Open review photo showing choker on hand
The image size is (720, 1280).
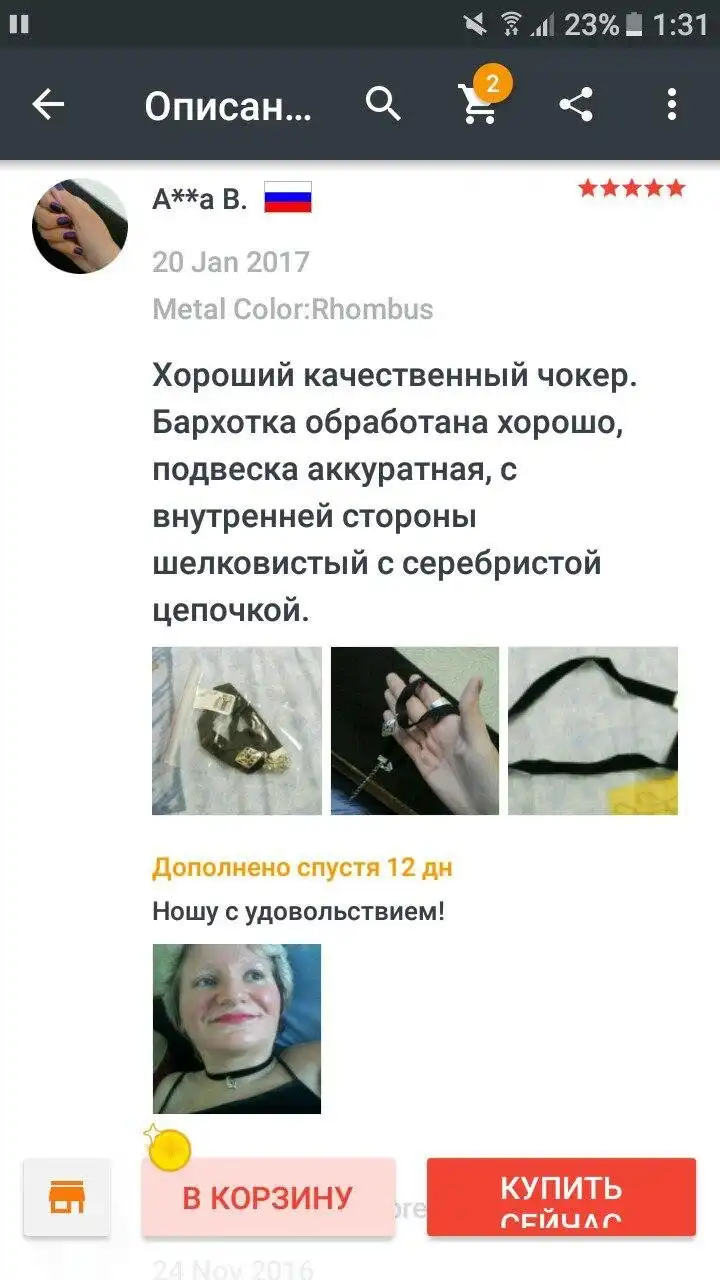click(415, 730)
